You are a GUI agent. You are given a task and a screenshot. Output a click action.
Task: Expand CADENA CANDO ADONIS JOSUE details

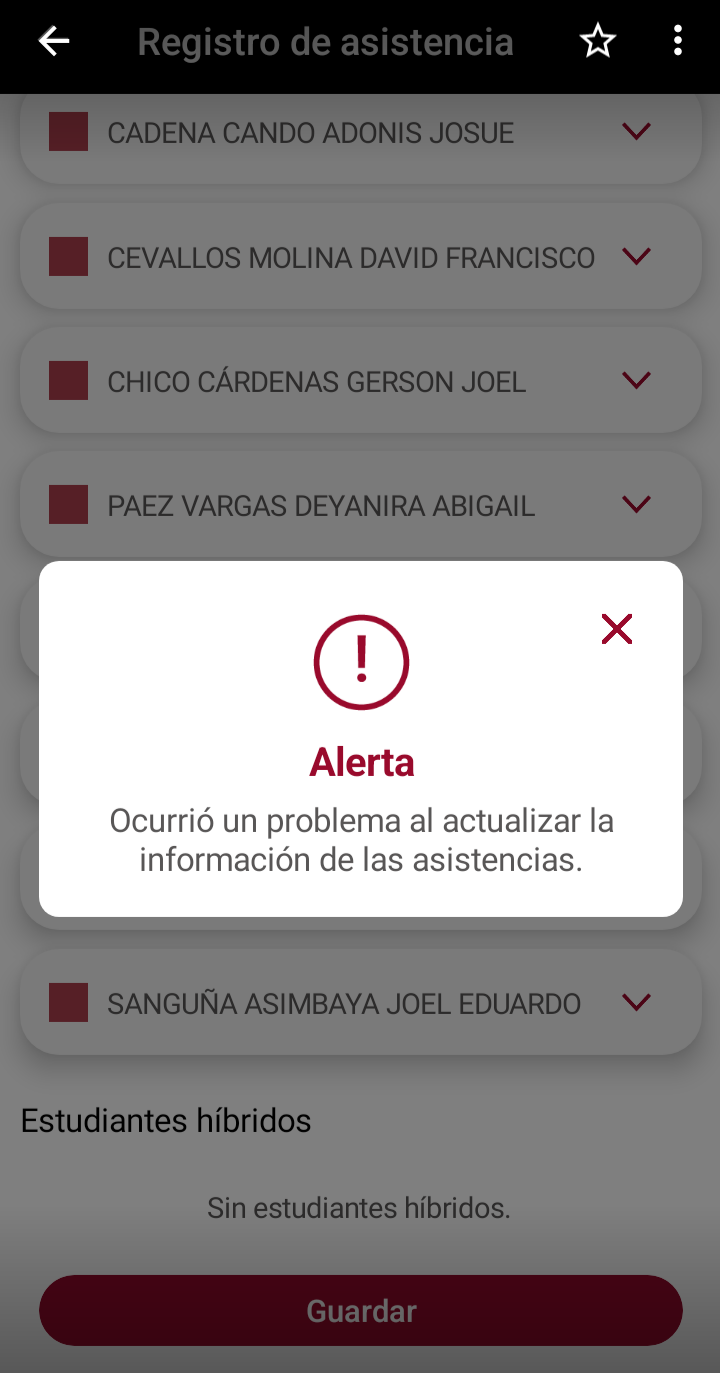click(x=636, y=131)
